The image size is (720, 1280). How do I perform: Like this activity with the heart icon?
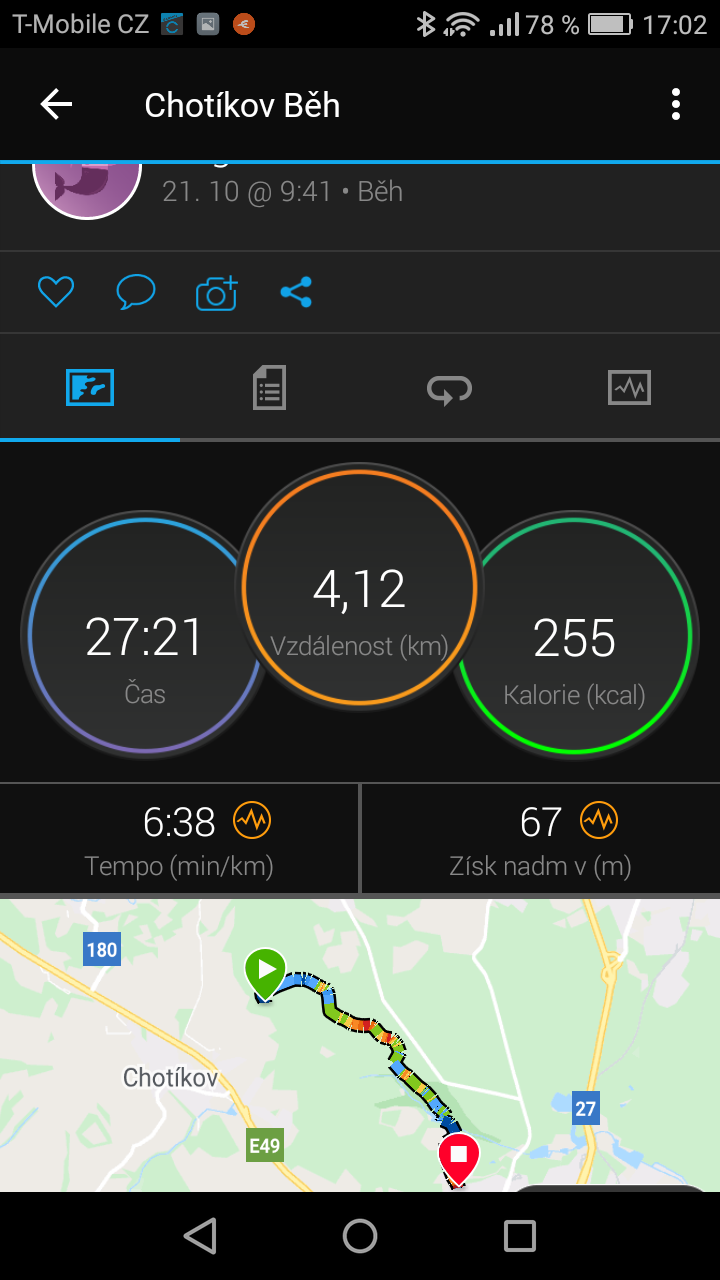click(56, 292)
